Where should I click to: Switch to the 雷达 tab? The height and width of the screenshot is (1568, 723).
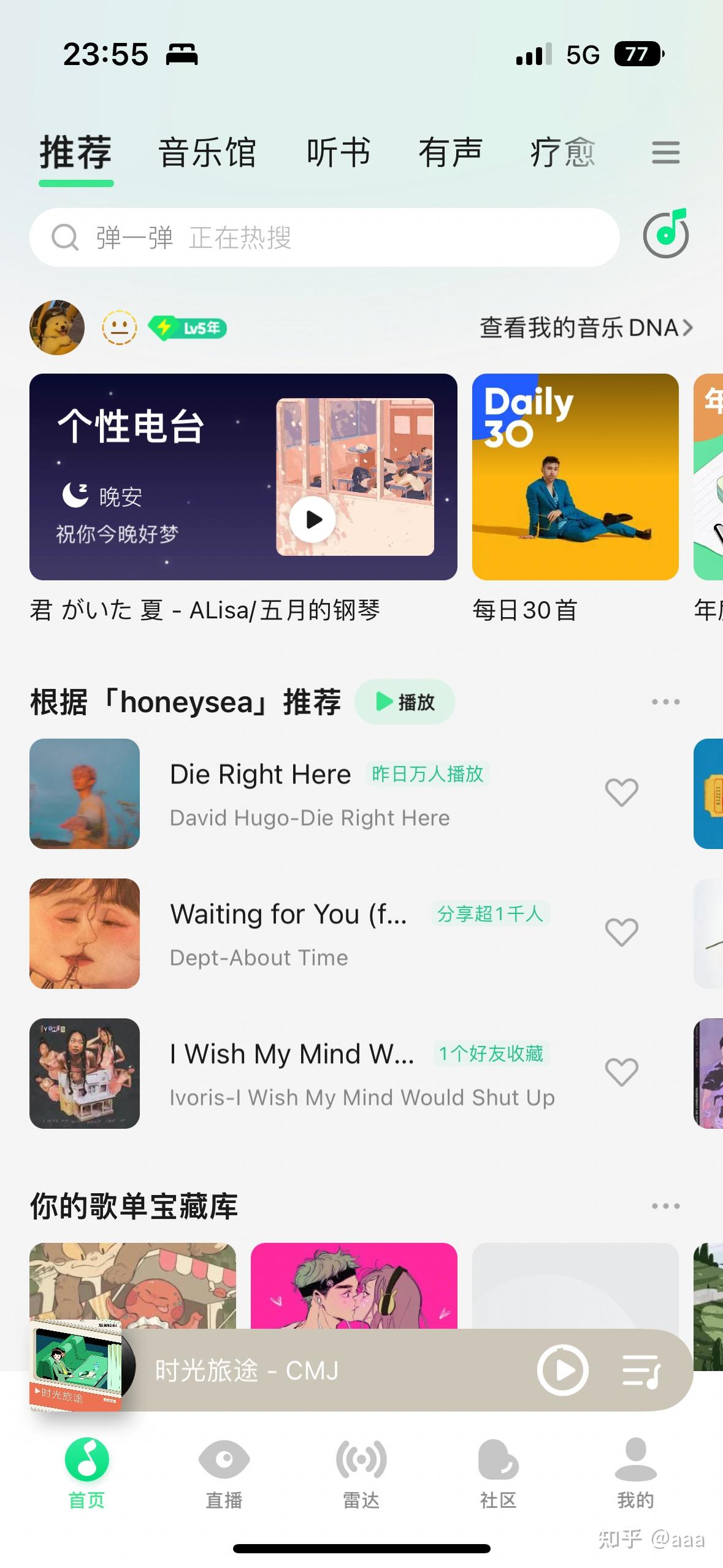[361, 1472]
